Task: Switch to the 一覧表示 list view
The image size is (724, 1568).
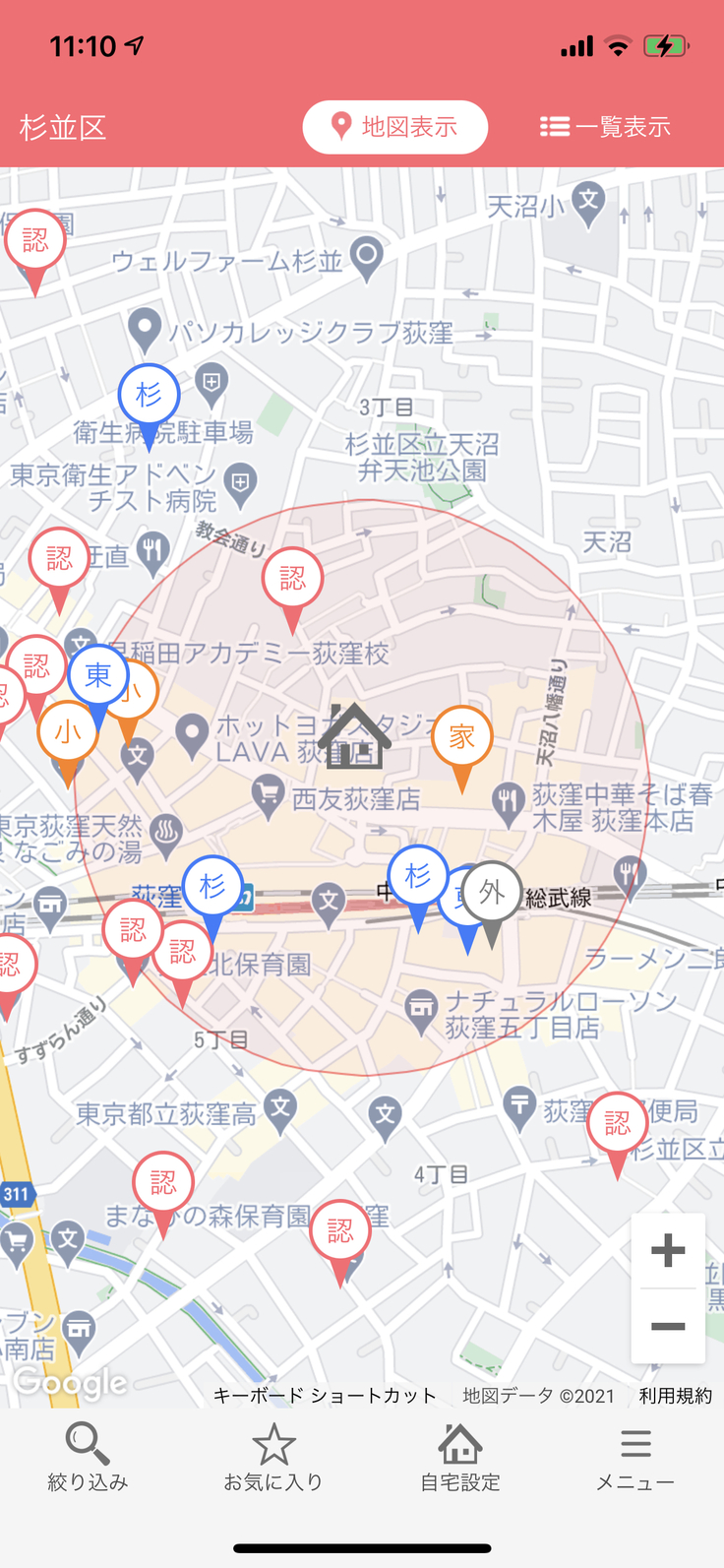Action: (605, 127)
